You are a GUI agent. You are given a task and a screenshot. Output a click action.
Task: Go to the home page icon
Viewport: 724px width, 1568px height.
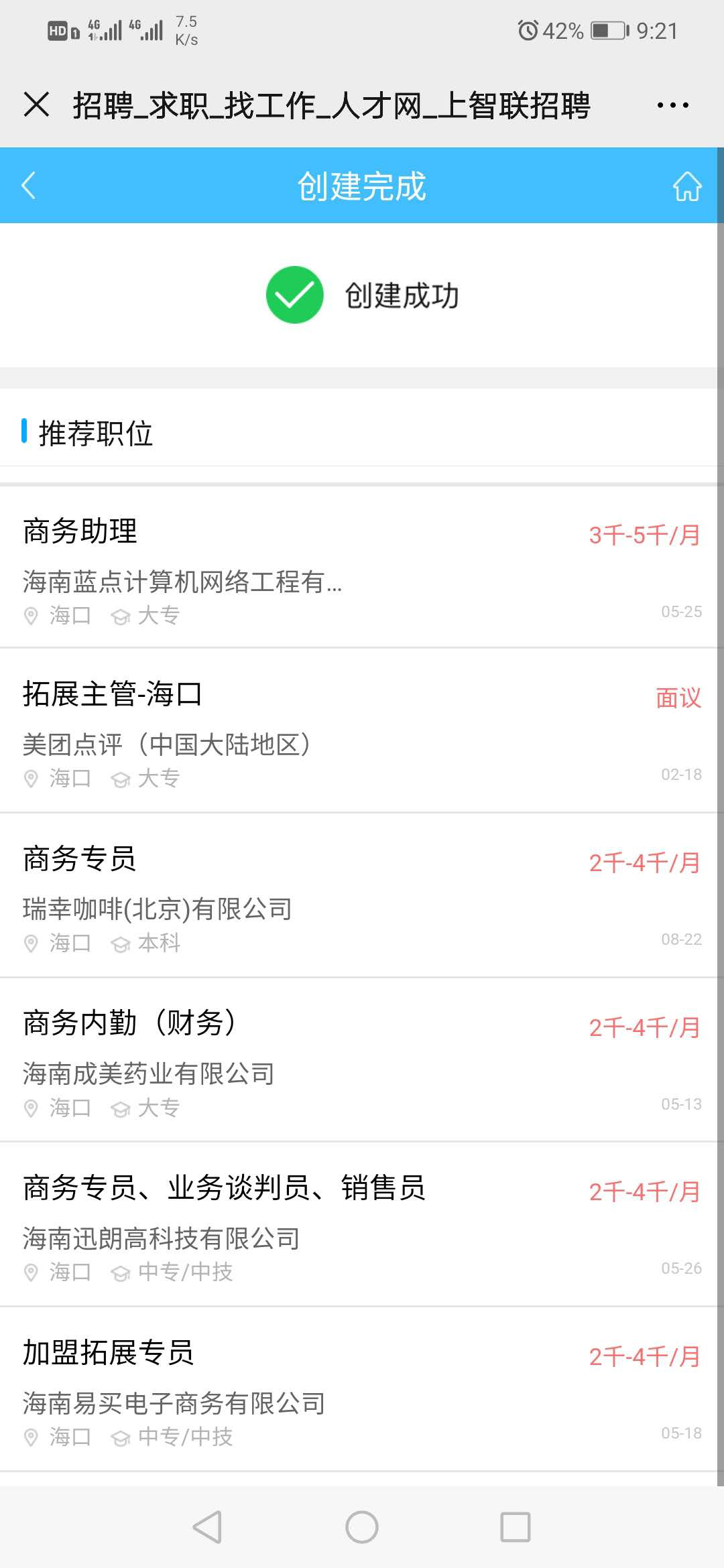pos(686,186)
